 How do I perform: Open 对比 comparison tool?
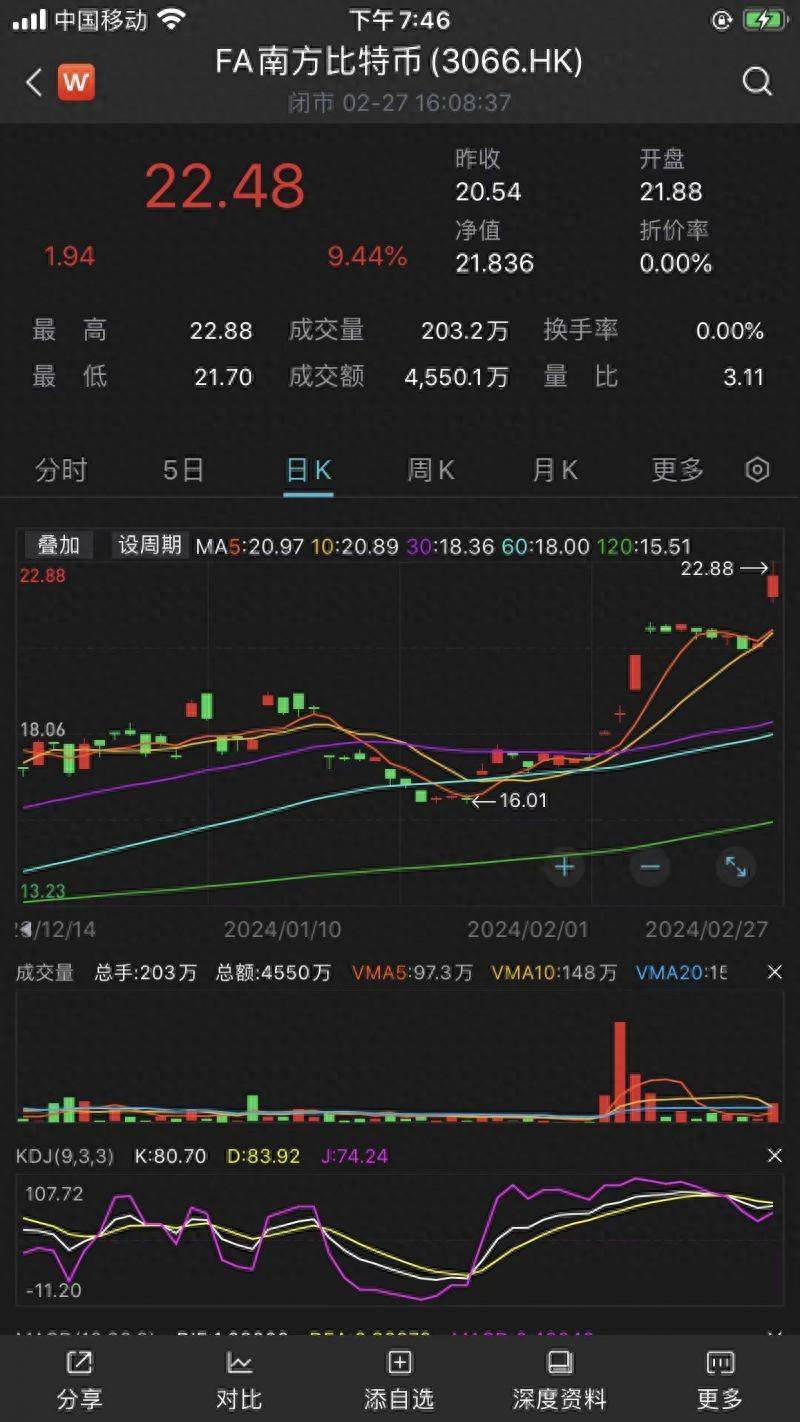coord(239,1378)
